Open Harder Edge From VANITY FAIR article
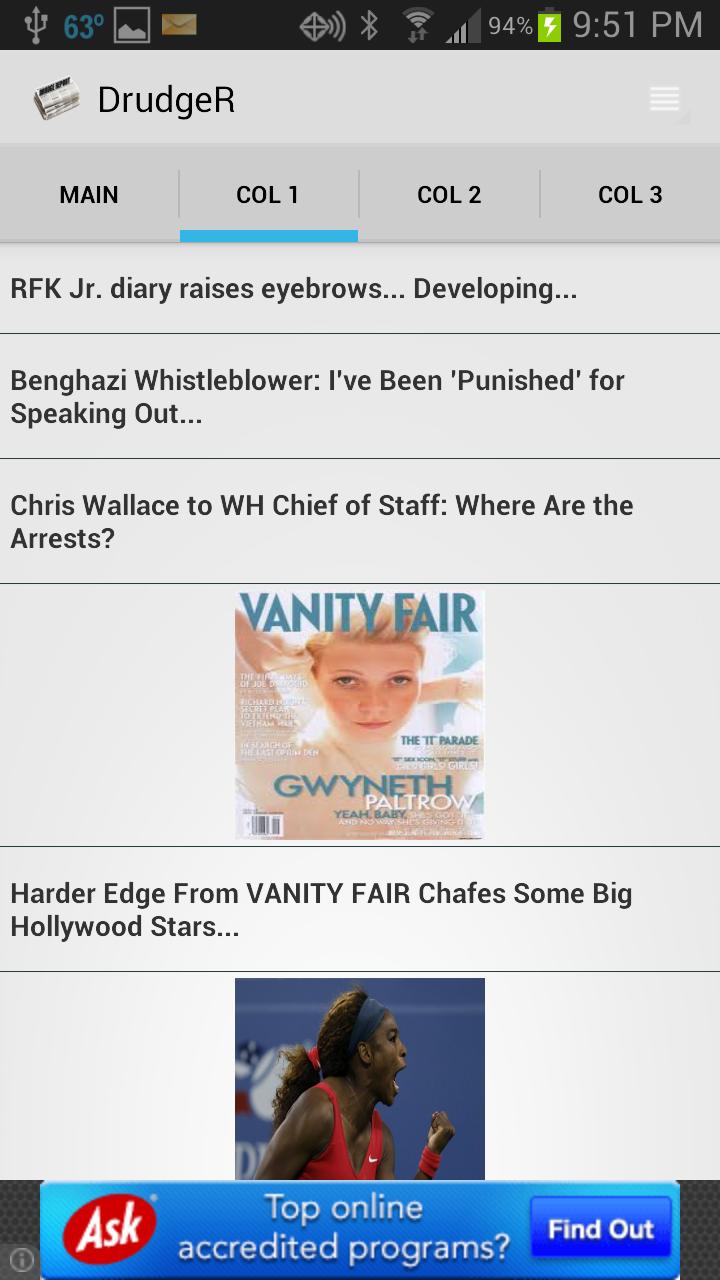This screenshot has width=720, height=1280. [322, 909]
